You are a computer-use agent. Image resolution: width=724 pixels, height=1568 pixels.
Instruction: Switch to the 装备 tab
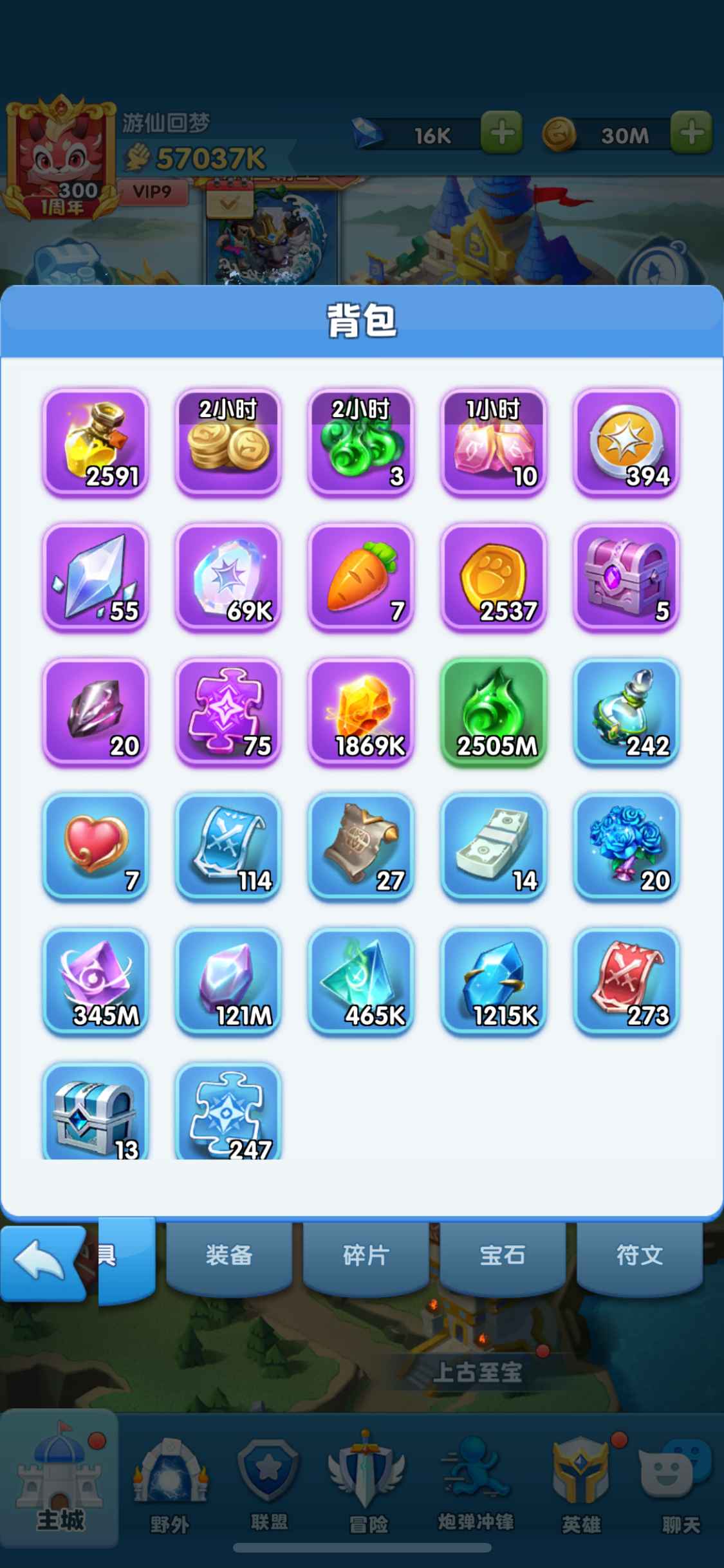tap(228, 1255)
